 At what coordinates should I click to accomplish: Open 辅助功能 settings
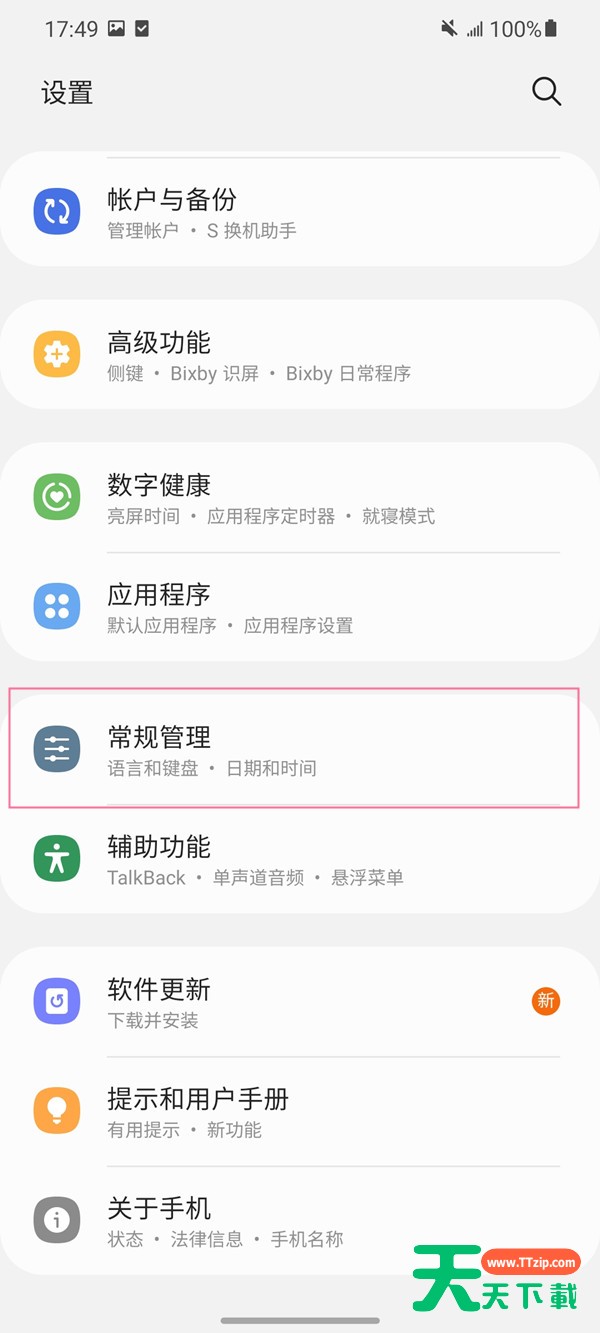click(x=300, y=859)
